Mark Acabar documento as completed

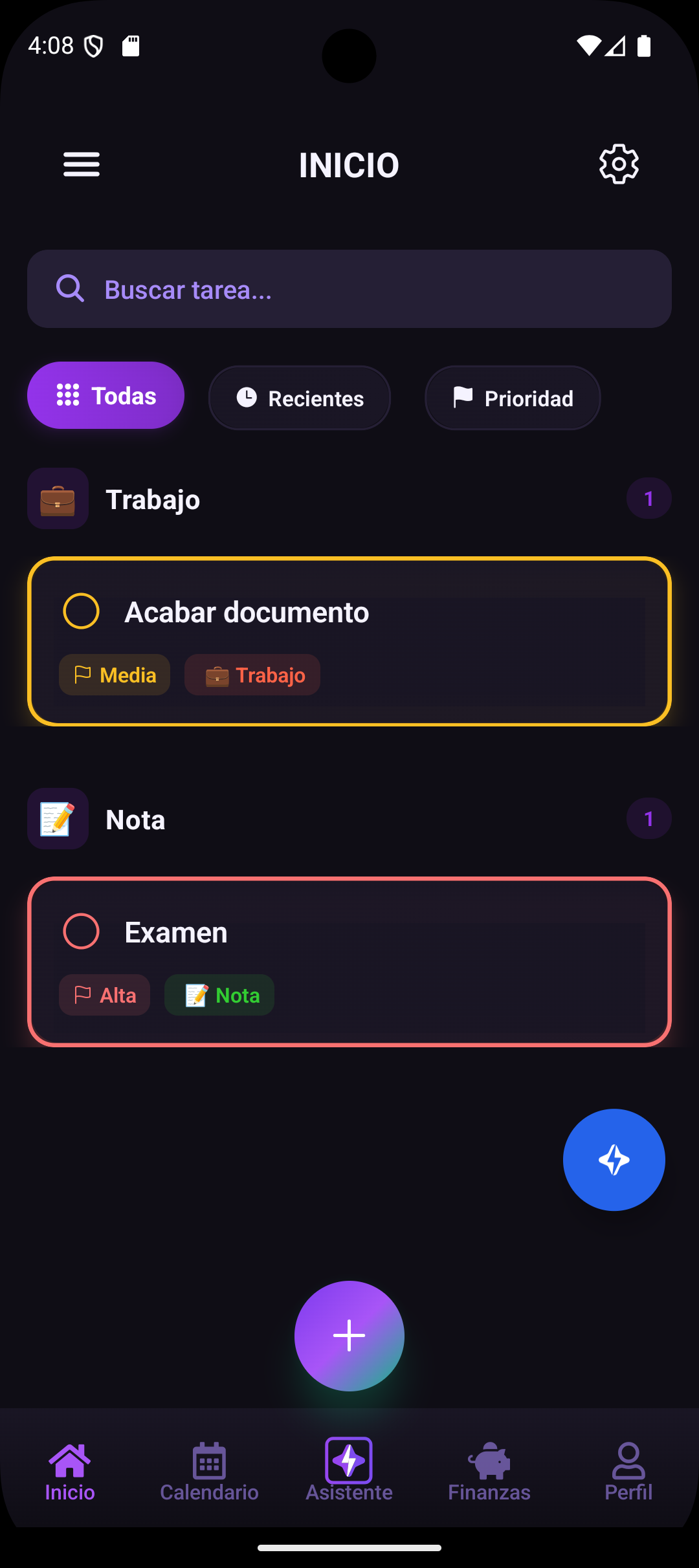[x=81, y=611]
